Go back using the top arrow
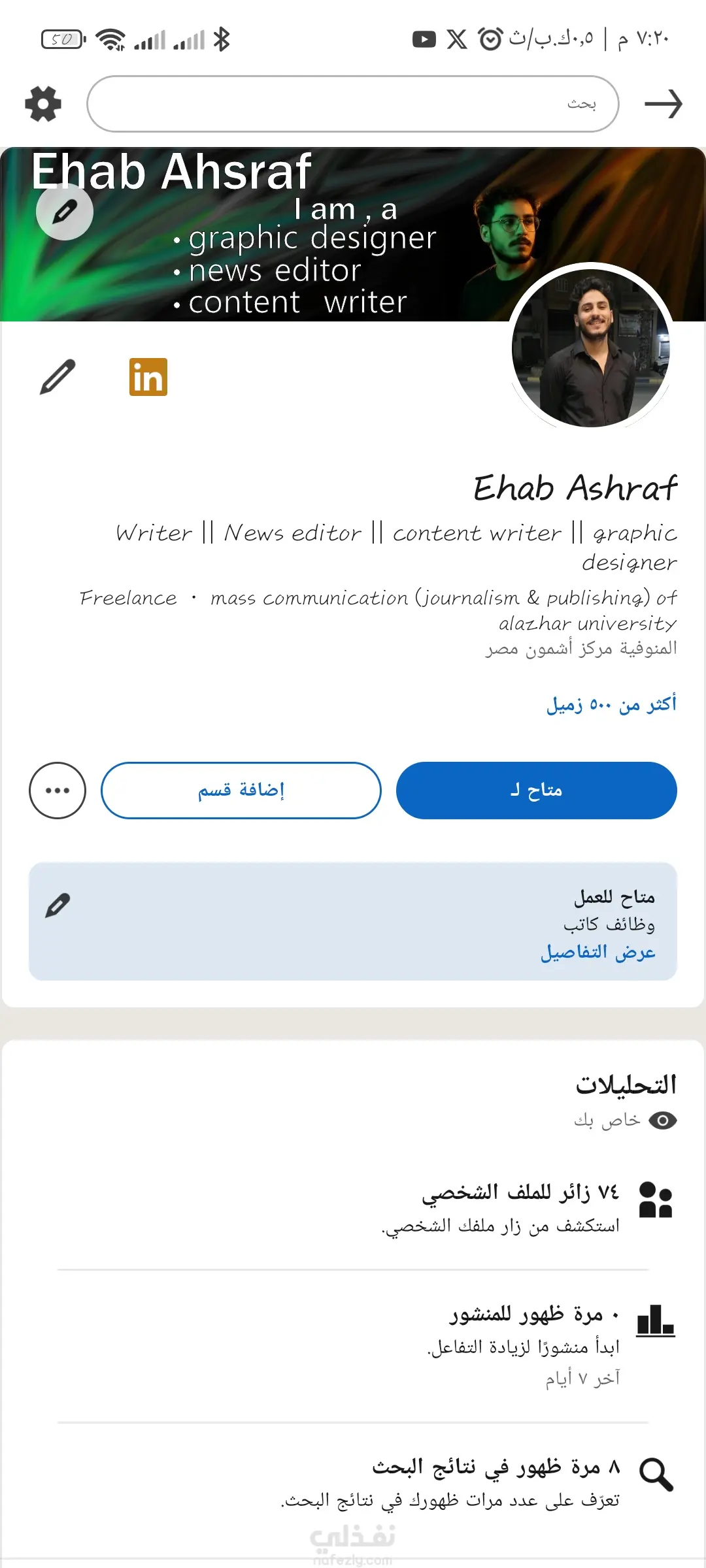 click(x=663, y=104)
